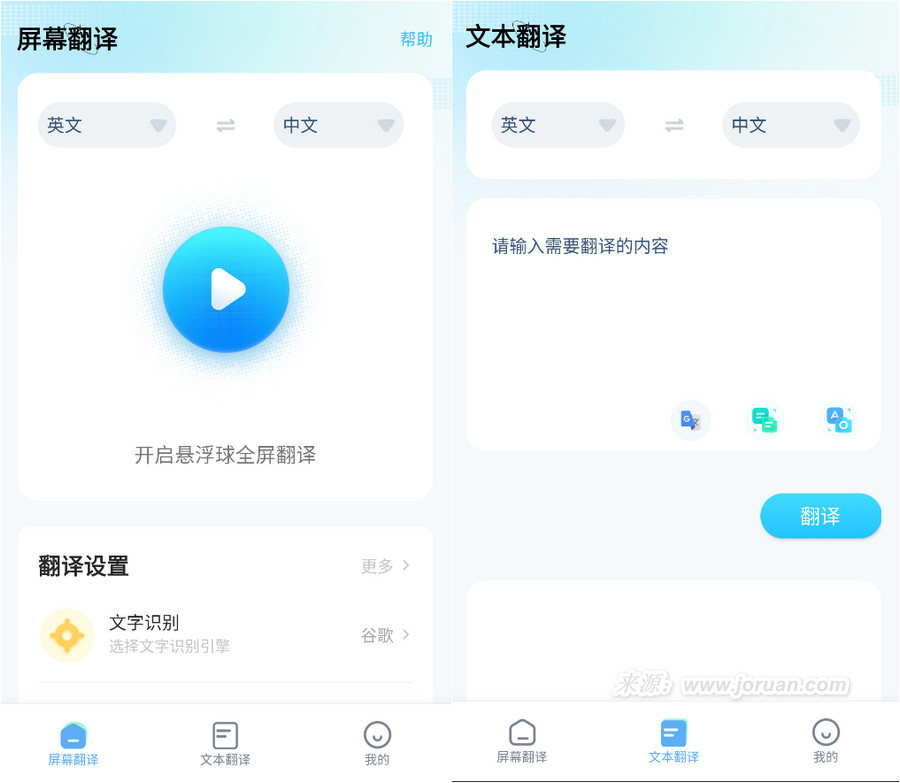Open 帮助 help on 屏幕翻译 screen
The height and width of the screenshot is (783, 900).
click(x=416, y=39)
